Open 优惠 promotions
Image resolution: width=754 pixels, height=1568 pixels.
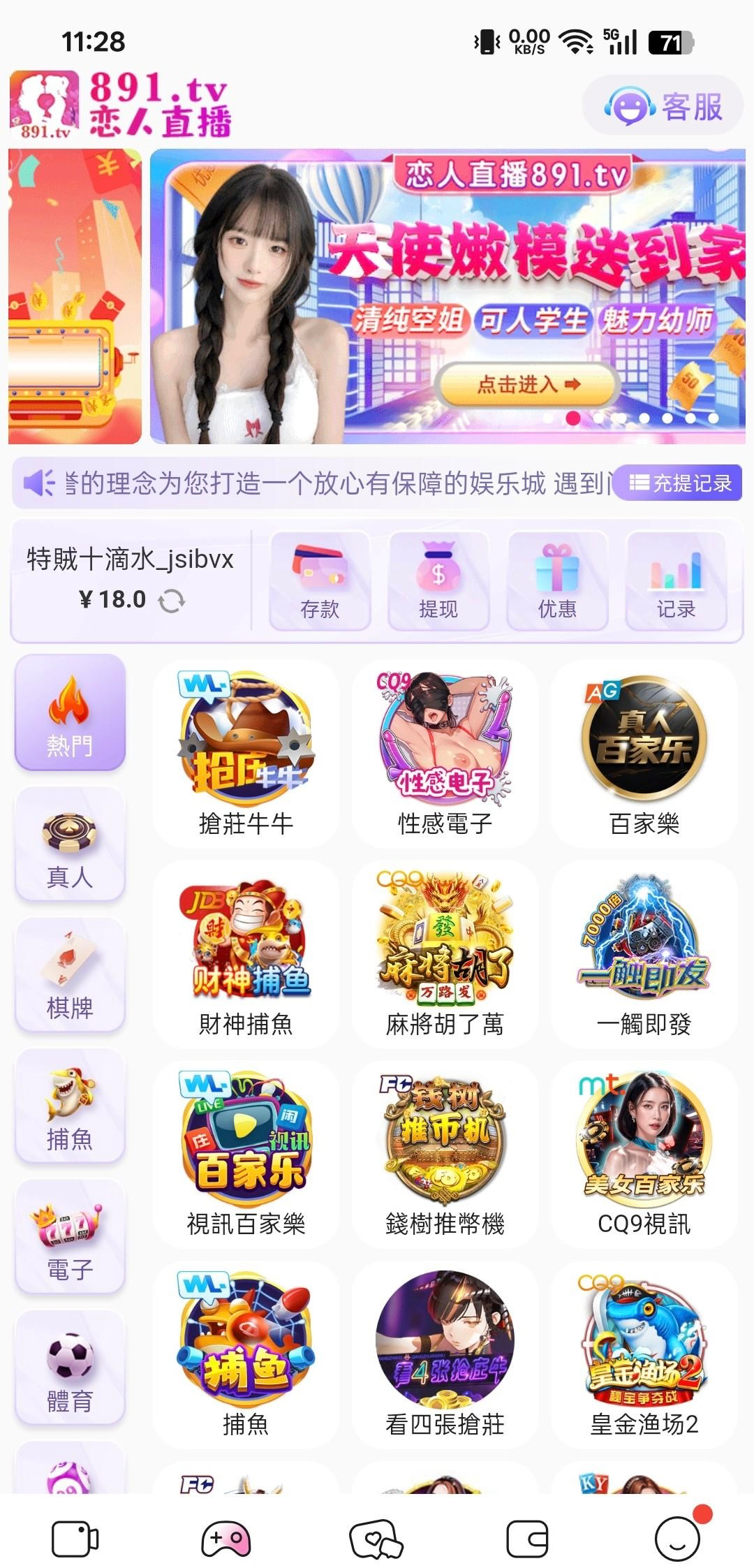(x=557, y=580)
